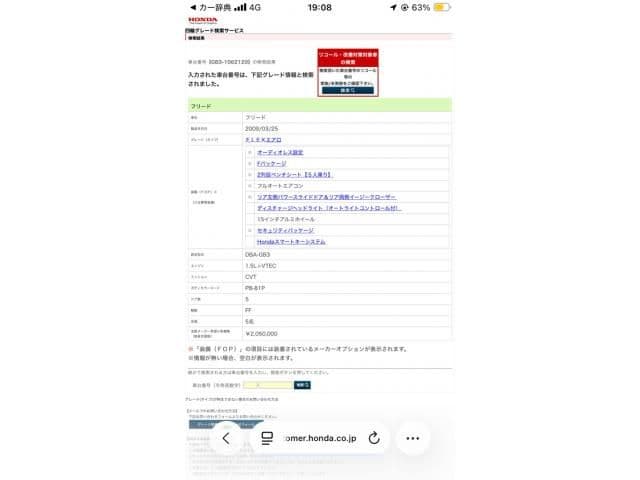Tap the honda.co.jp address bar
Image resolution: width=640 pixels, height=480 pixels.
[x=322, y=438]
